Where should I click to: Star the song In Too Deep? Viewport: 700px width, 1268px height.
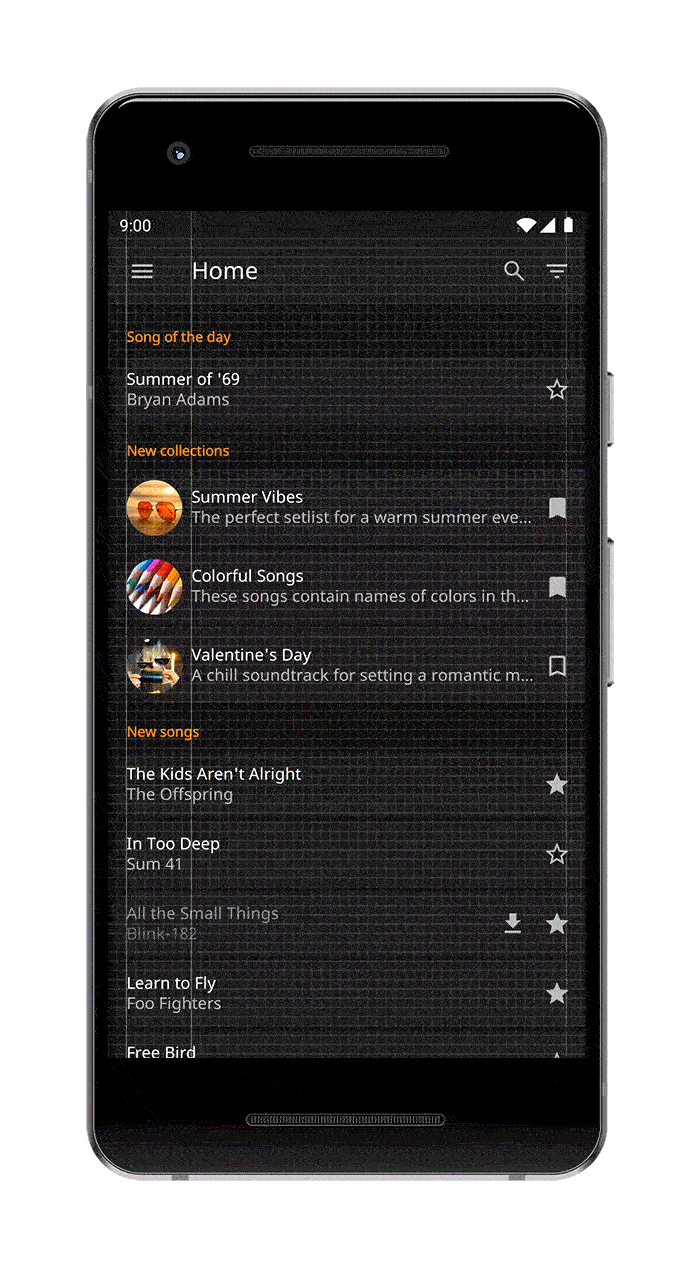(557, 854)
